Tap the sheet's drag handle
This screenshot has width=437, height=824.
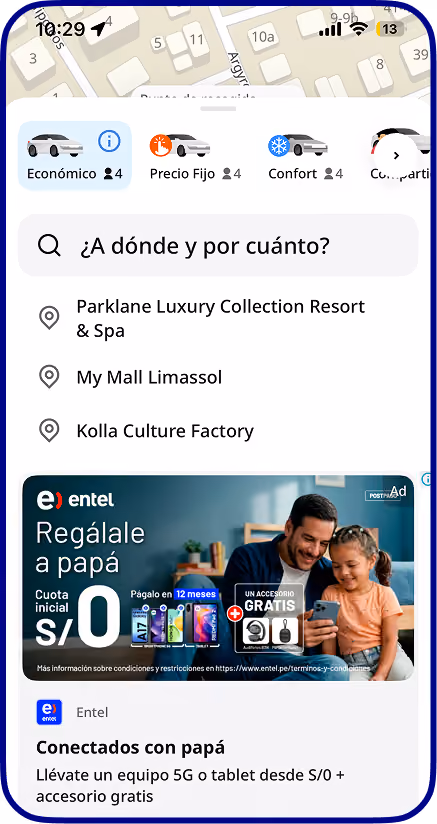tap(218, 109)
